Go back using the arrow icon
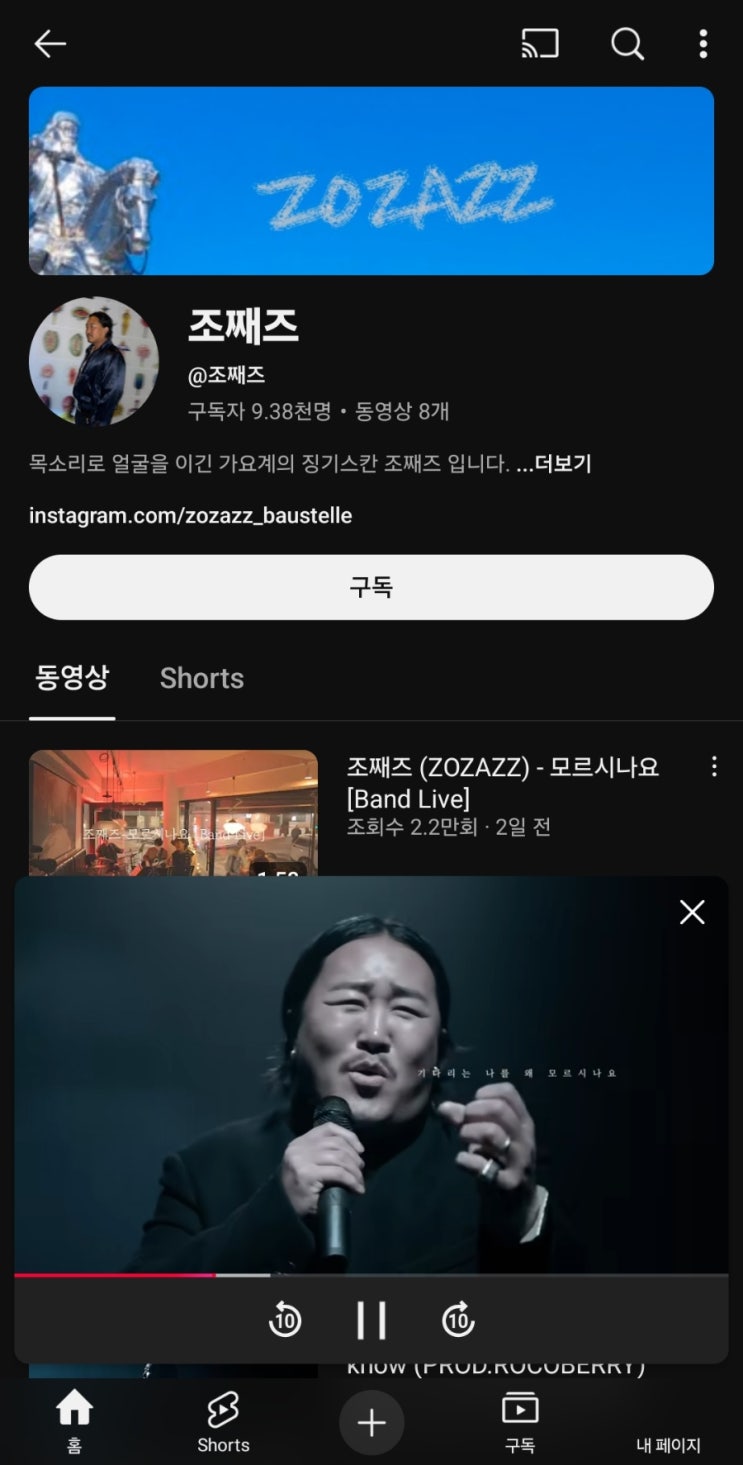The image size is (743, 1465). pyautogui.click(x=49, y=43)
